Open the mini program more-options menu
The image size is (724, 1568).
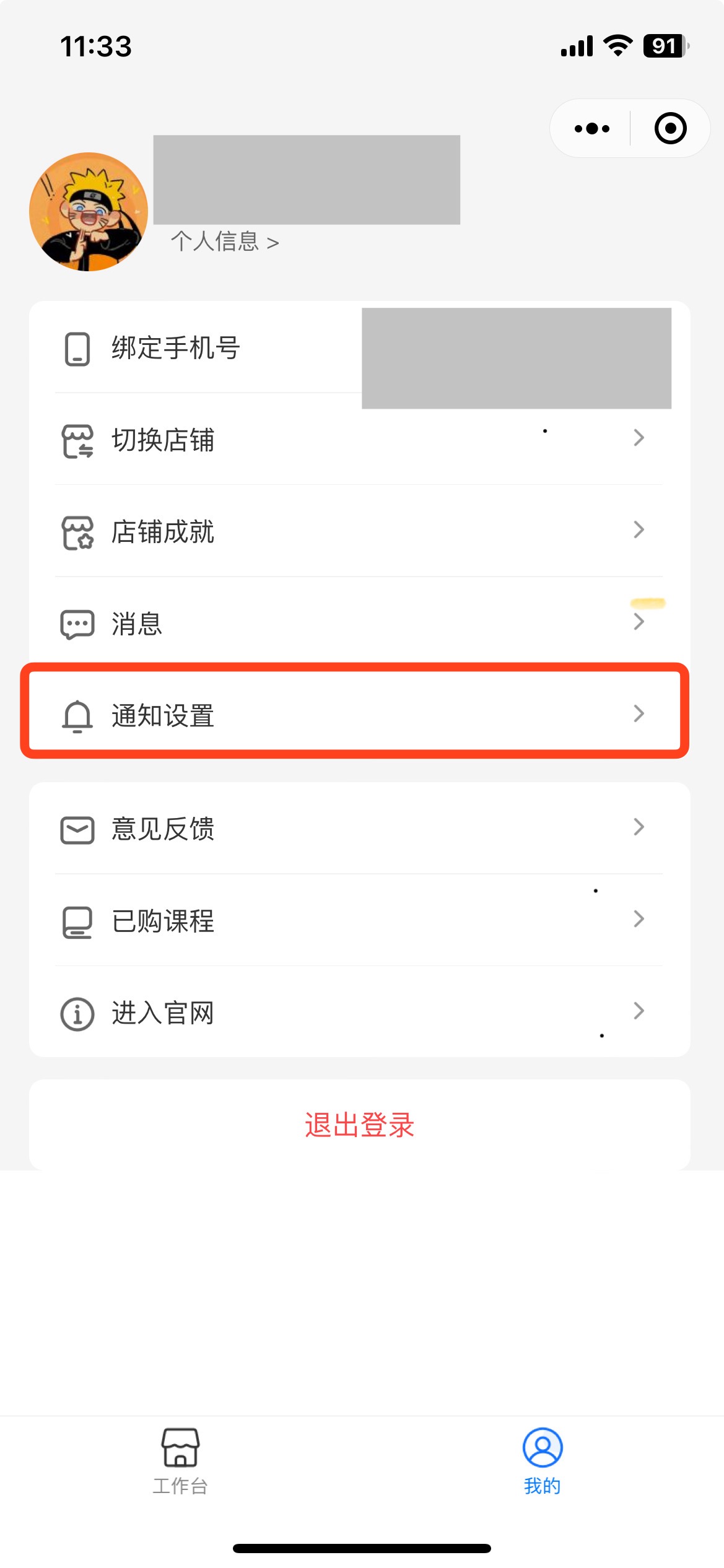591,129
